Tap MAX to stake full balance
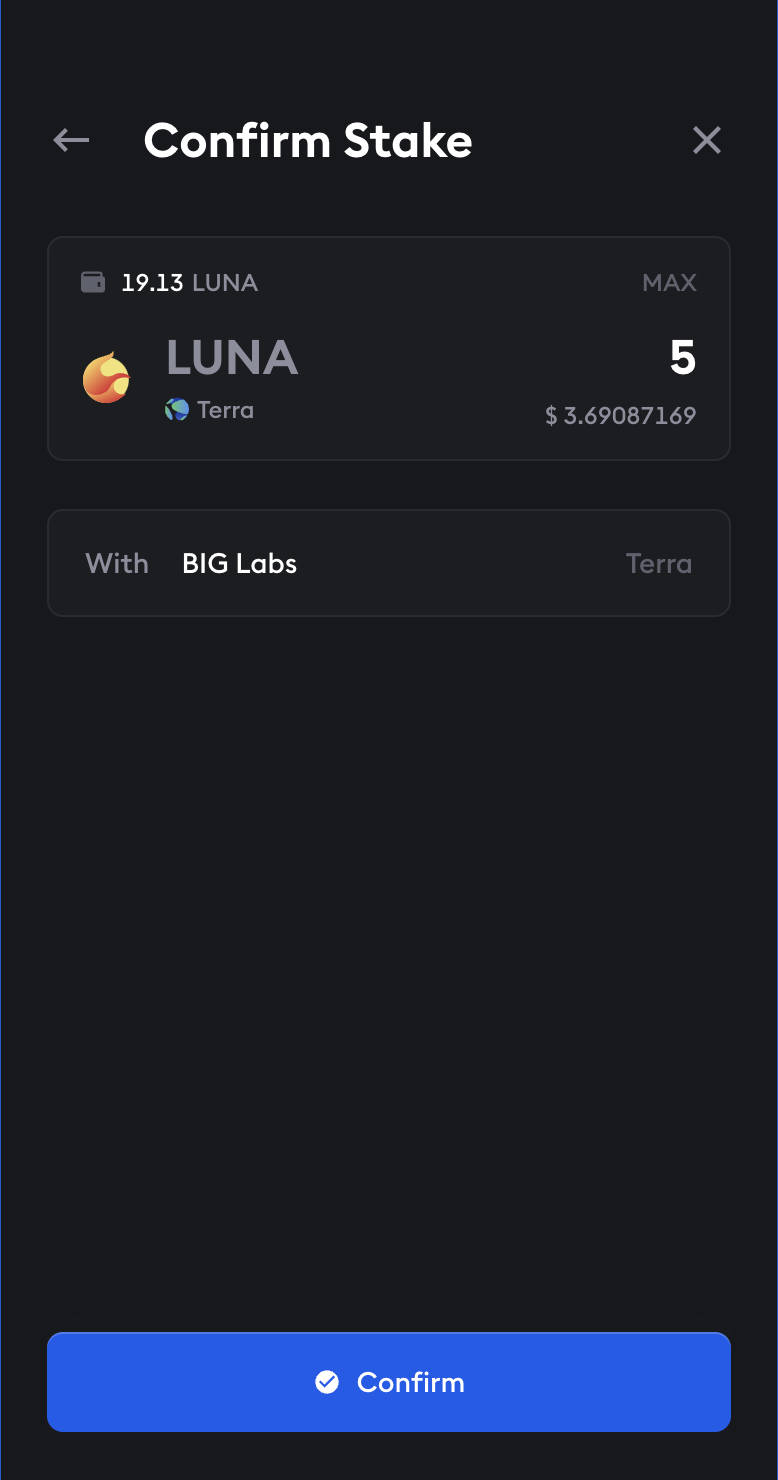Image resolution: width=778 pixels, height=1480 pixels. click(x=669, y=283)
